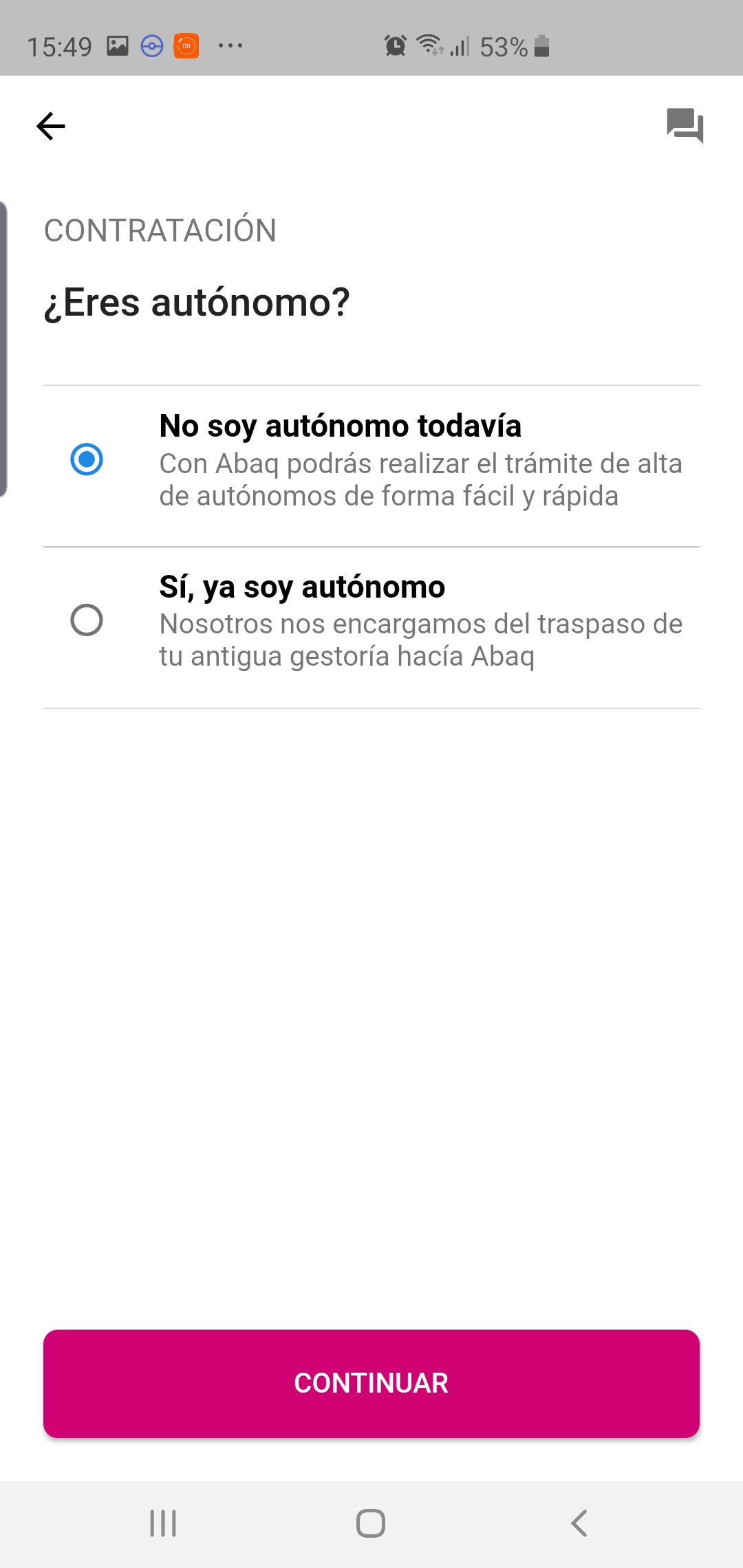
Task: Tap the Pokémon Go notification icon
Action: coord(151,45)
